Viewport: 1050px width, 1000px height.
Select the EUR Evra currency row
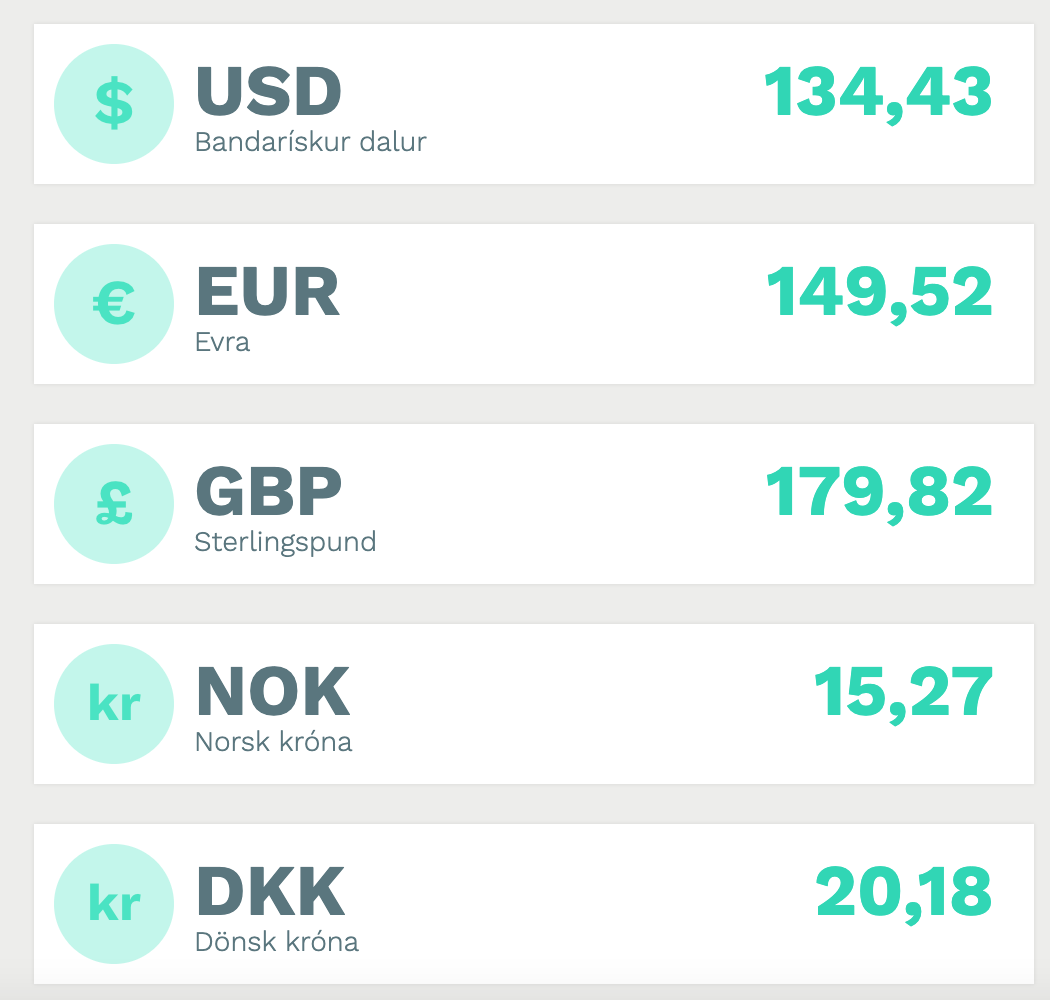click(533, 304)
